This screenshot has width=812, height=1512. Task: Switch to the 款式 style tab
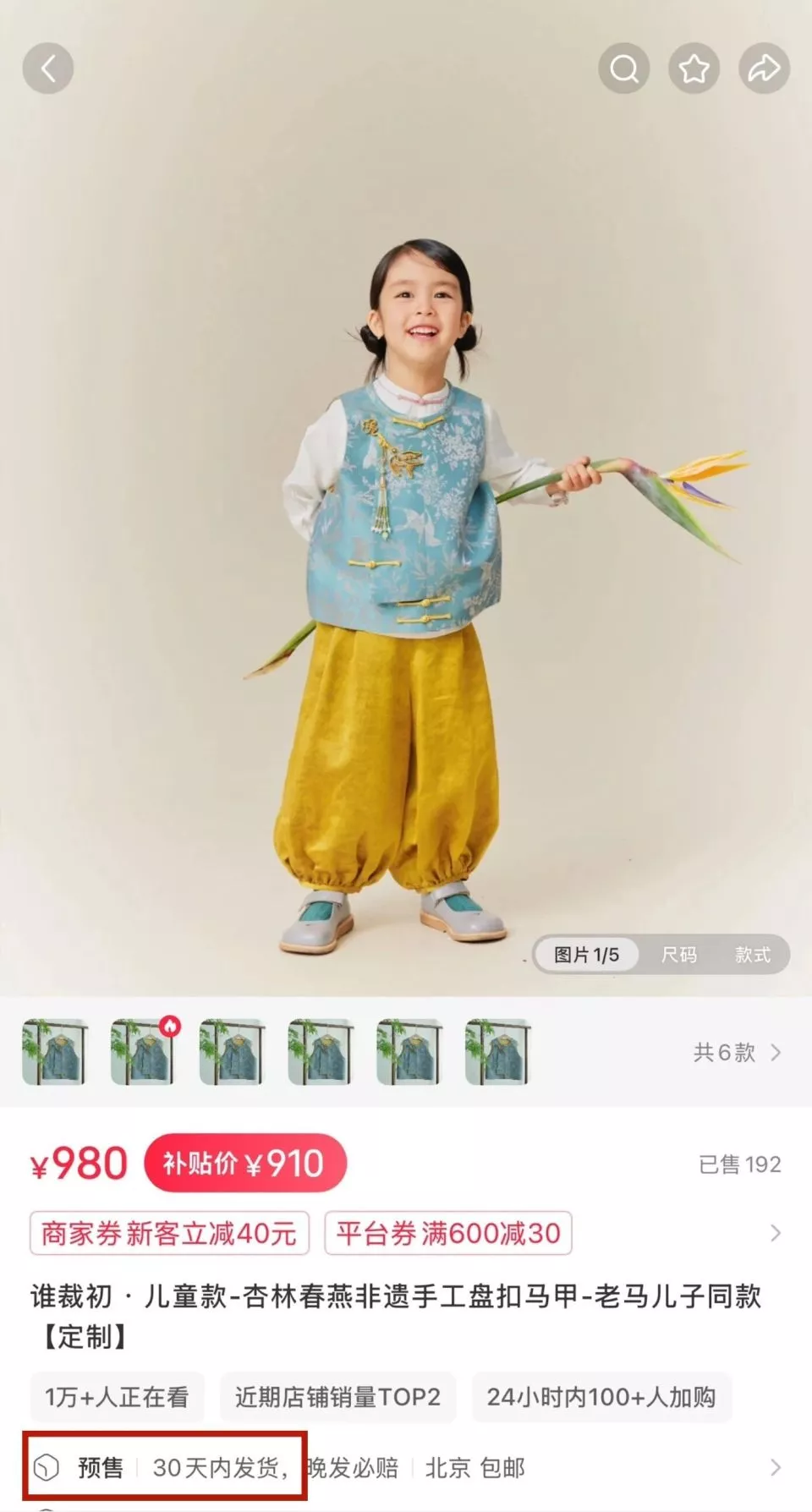point(753,955)
